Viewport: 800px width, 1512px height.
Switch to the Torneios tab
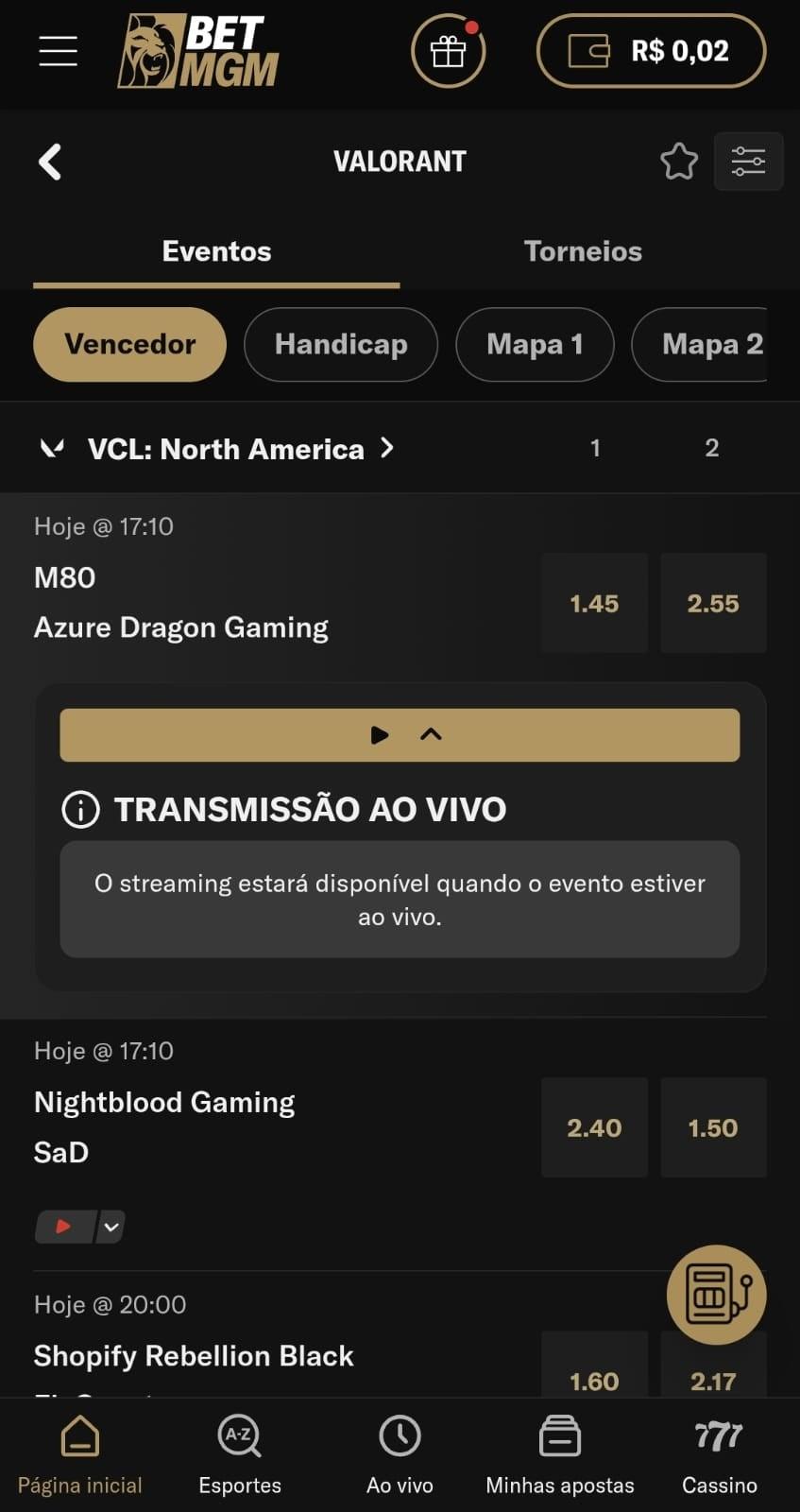point(583,251)
